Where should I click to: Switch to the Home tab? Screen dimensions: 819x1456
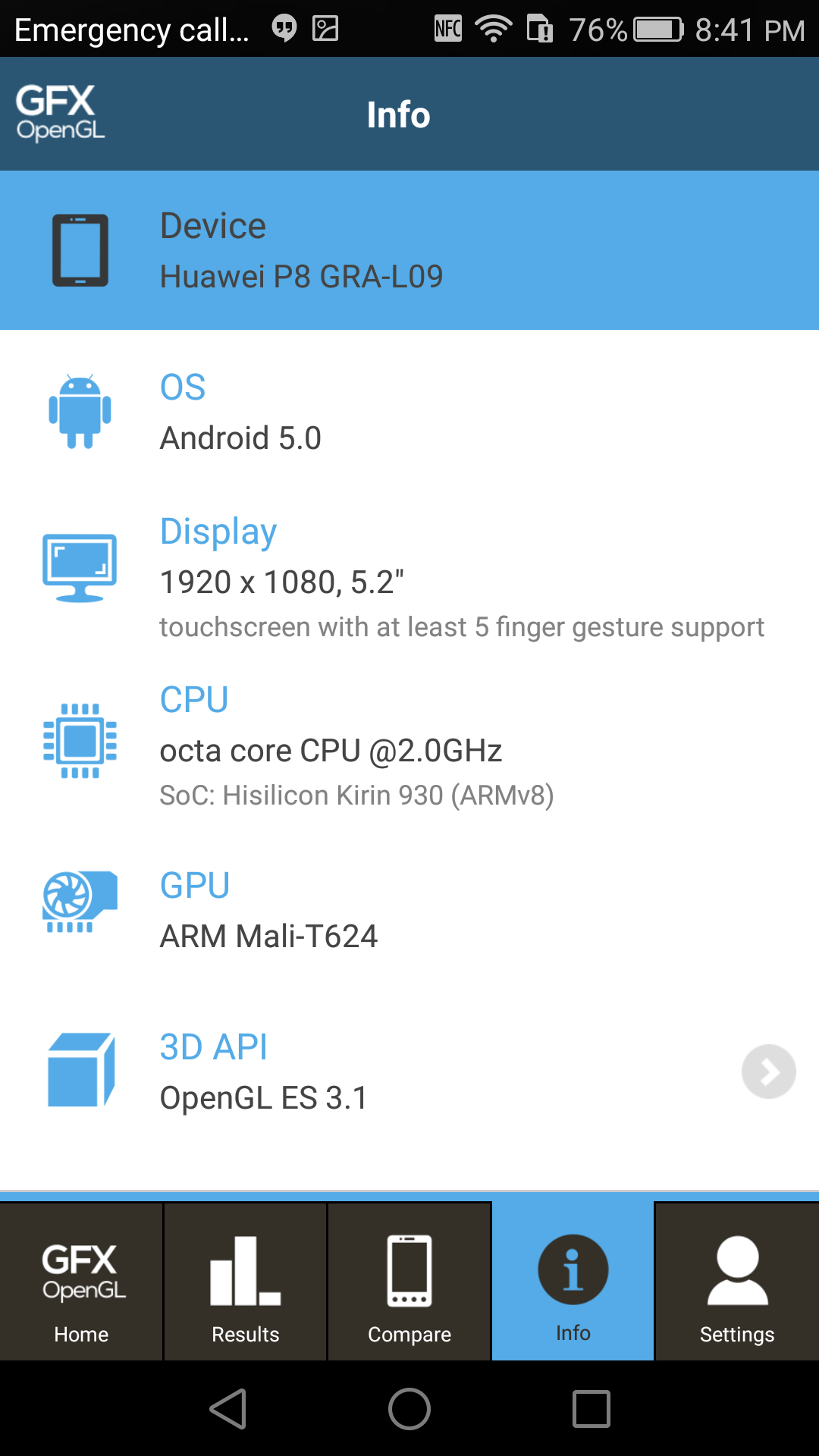(x=81, y=1282)
